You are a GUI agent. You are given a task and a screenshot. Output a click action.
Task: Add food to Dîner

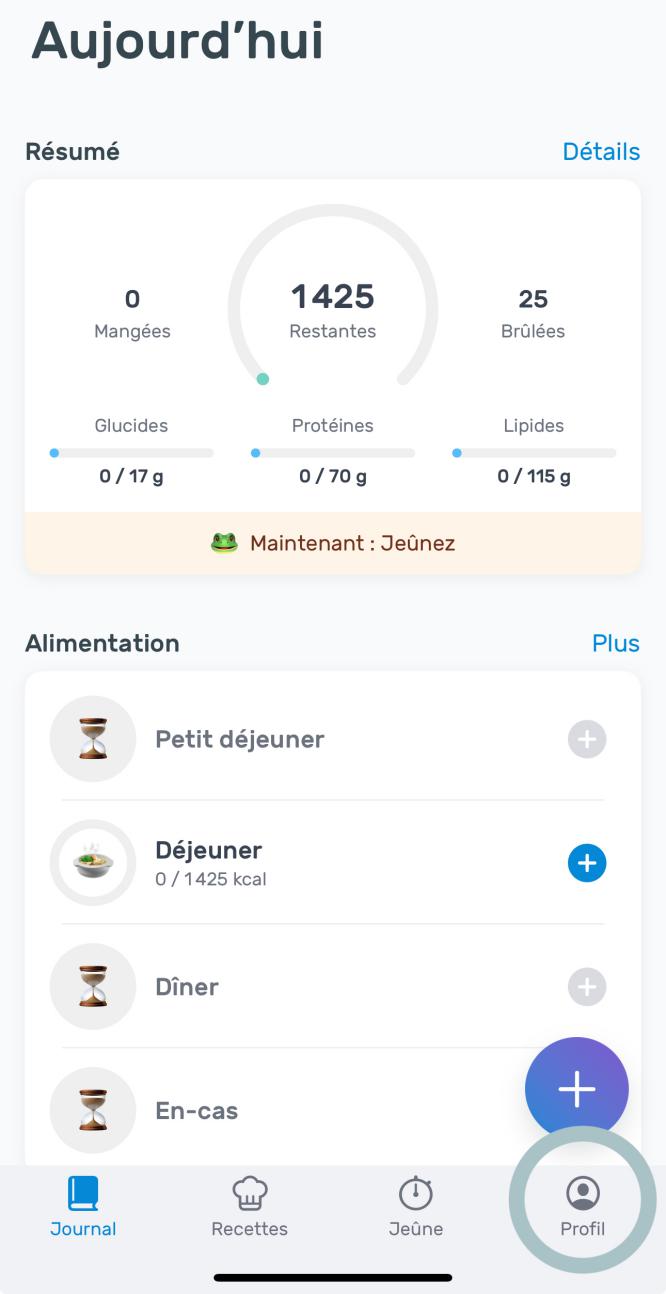point(587,987)
